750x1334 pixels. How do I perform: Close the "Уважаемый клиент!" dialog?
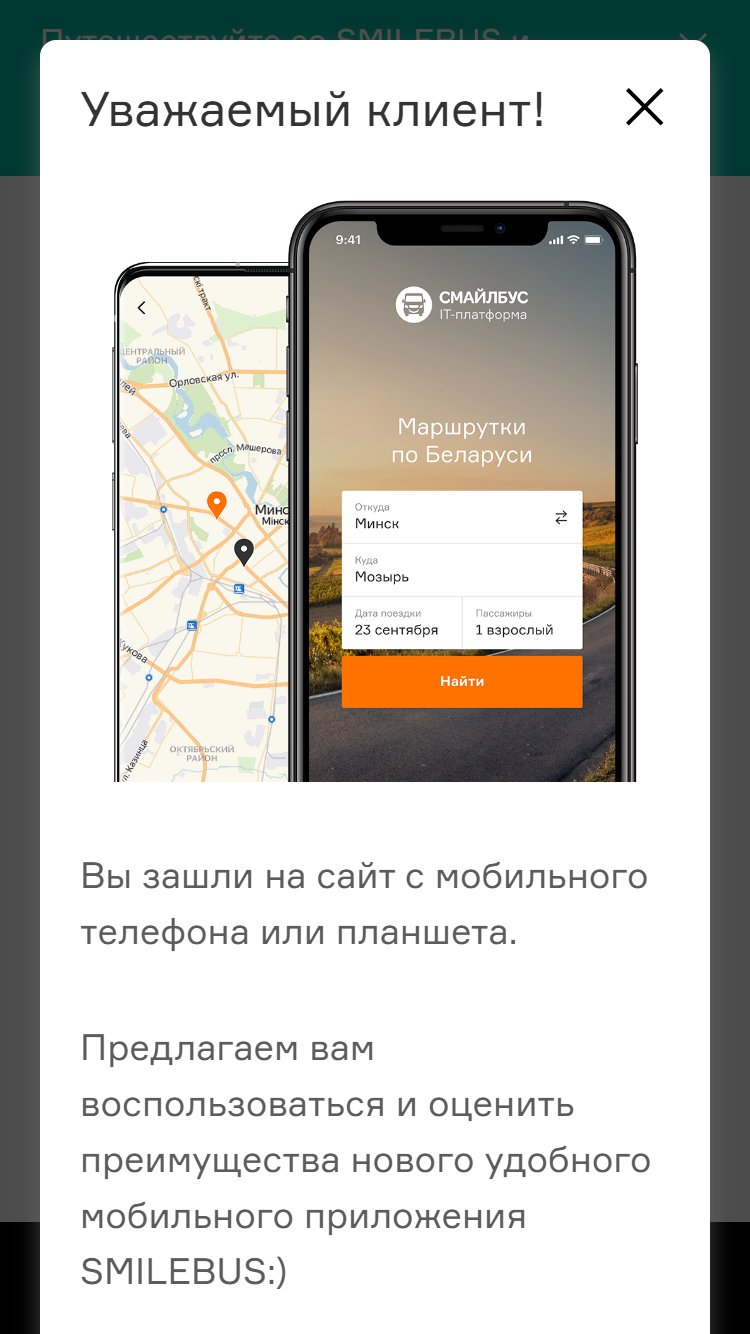pyautogui.click(x=645, y=107)
